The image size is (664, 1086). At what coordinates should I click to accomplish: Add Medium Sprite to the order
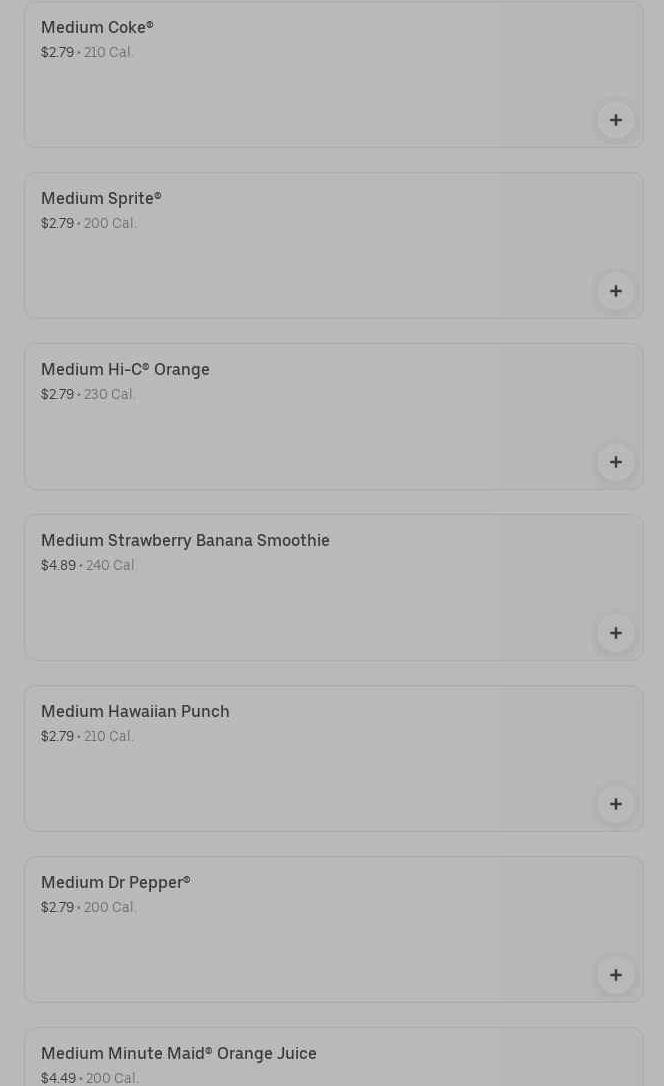616,291
